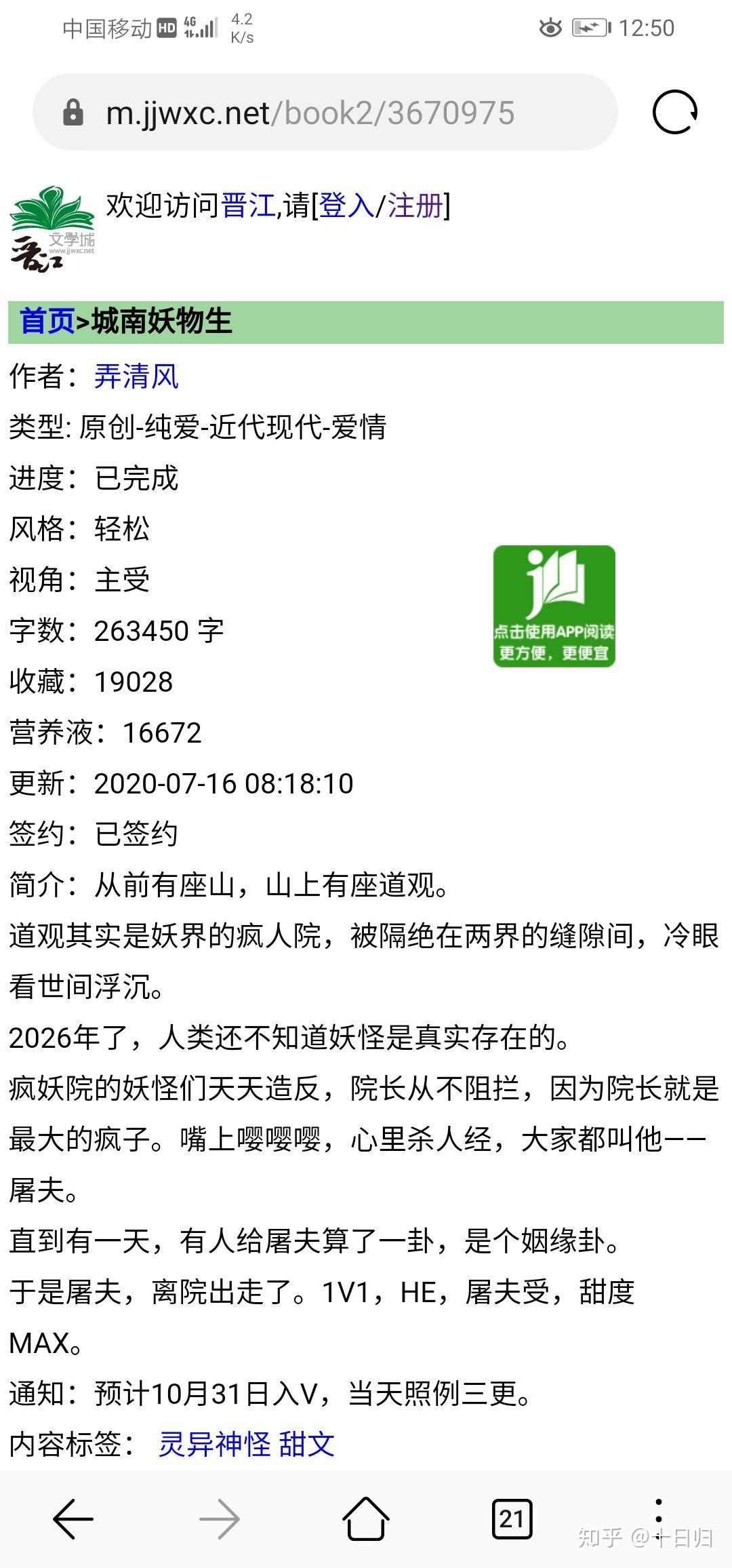Screen dimensions: 732x1568
Task: Open the tab switcher showing 21
Action: 512,1519
